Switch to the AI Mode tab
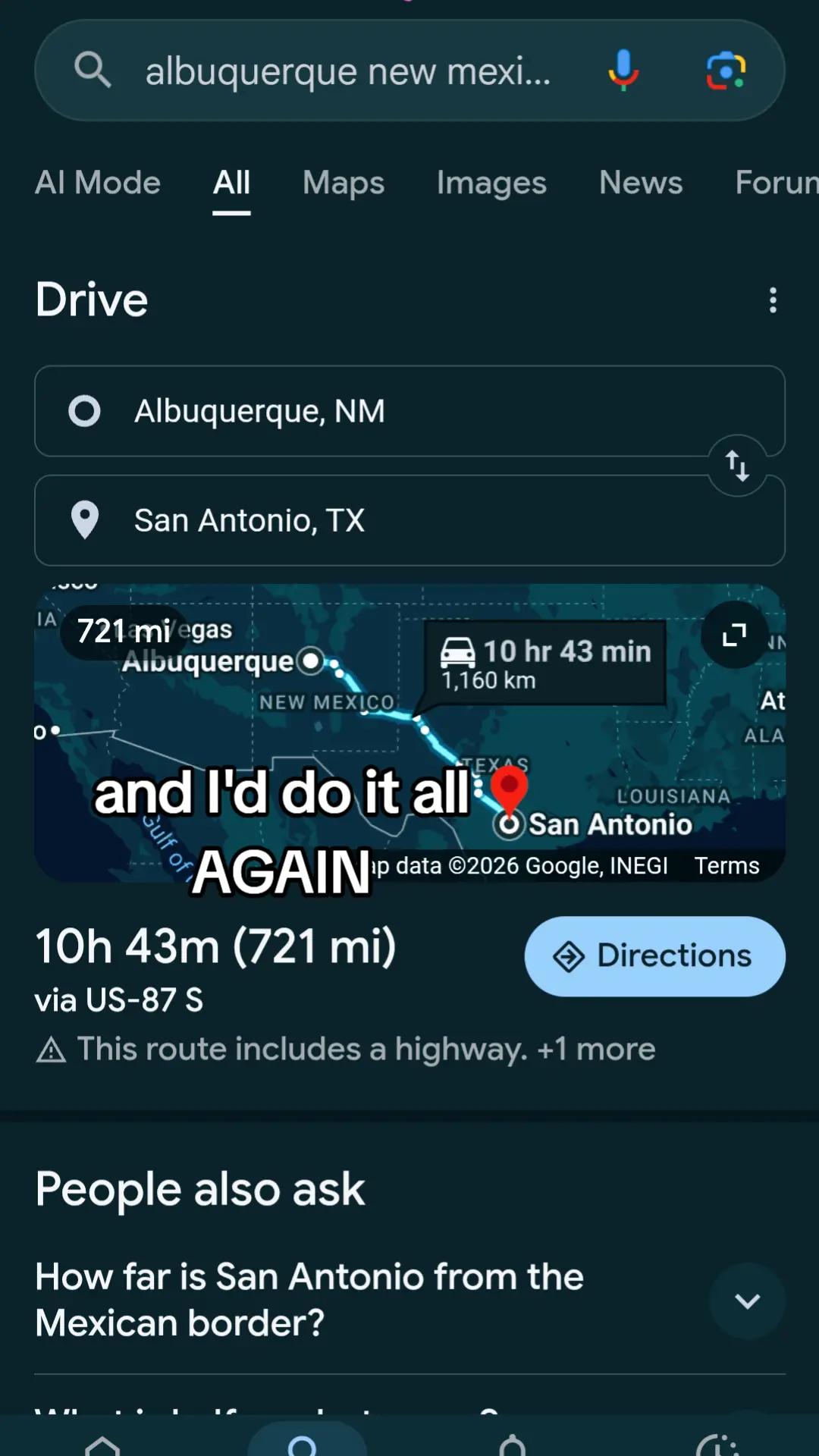 98,183
